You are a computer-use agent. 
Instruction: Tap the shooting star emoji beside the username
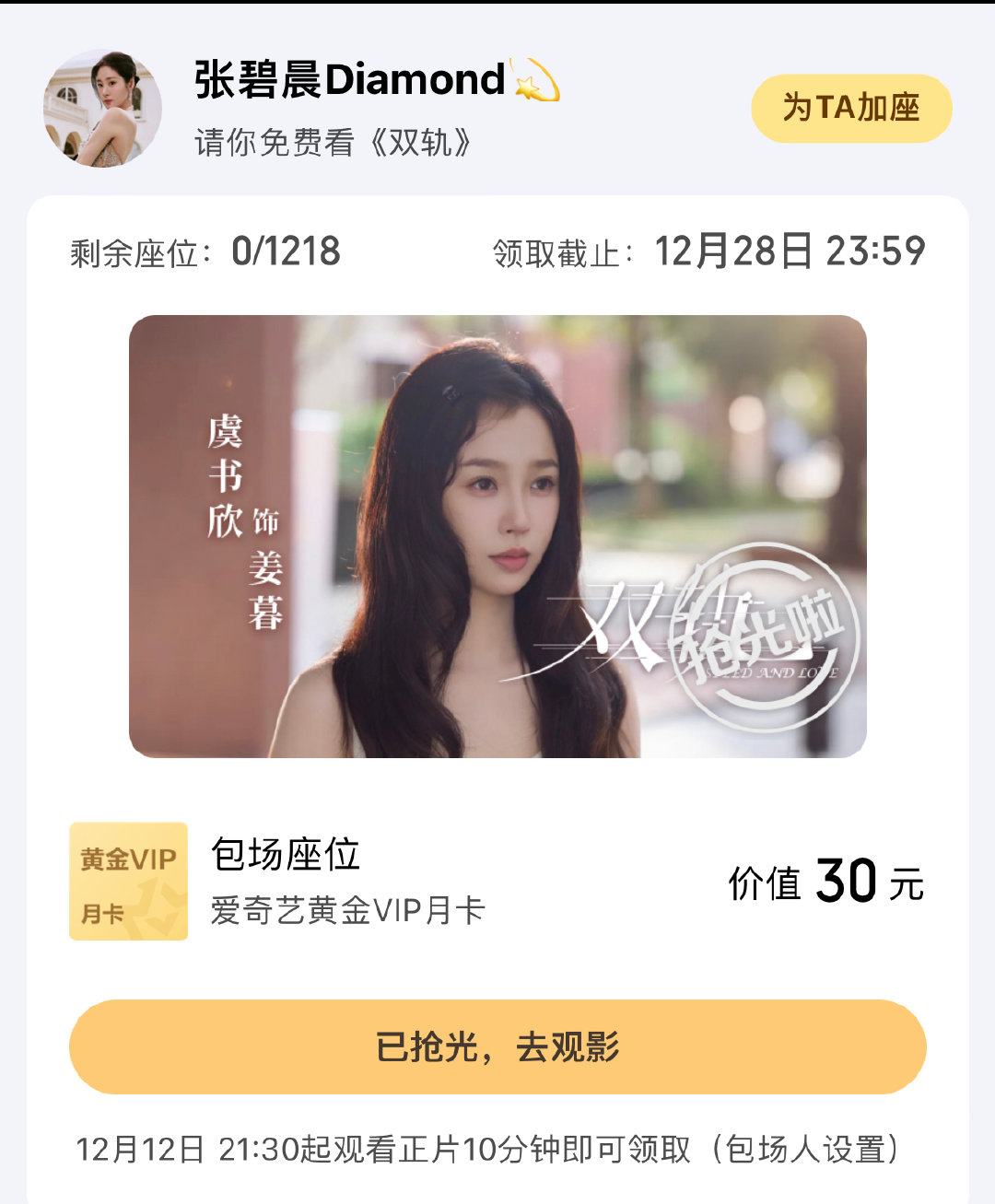[533, 81]
